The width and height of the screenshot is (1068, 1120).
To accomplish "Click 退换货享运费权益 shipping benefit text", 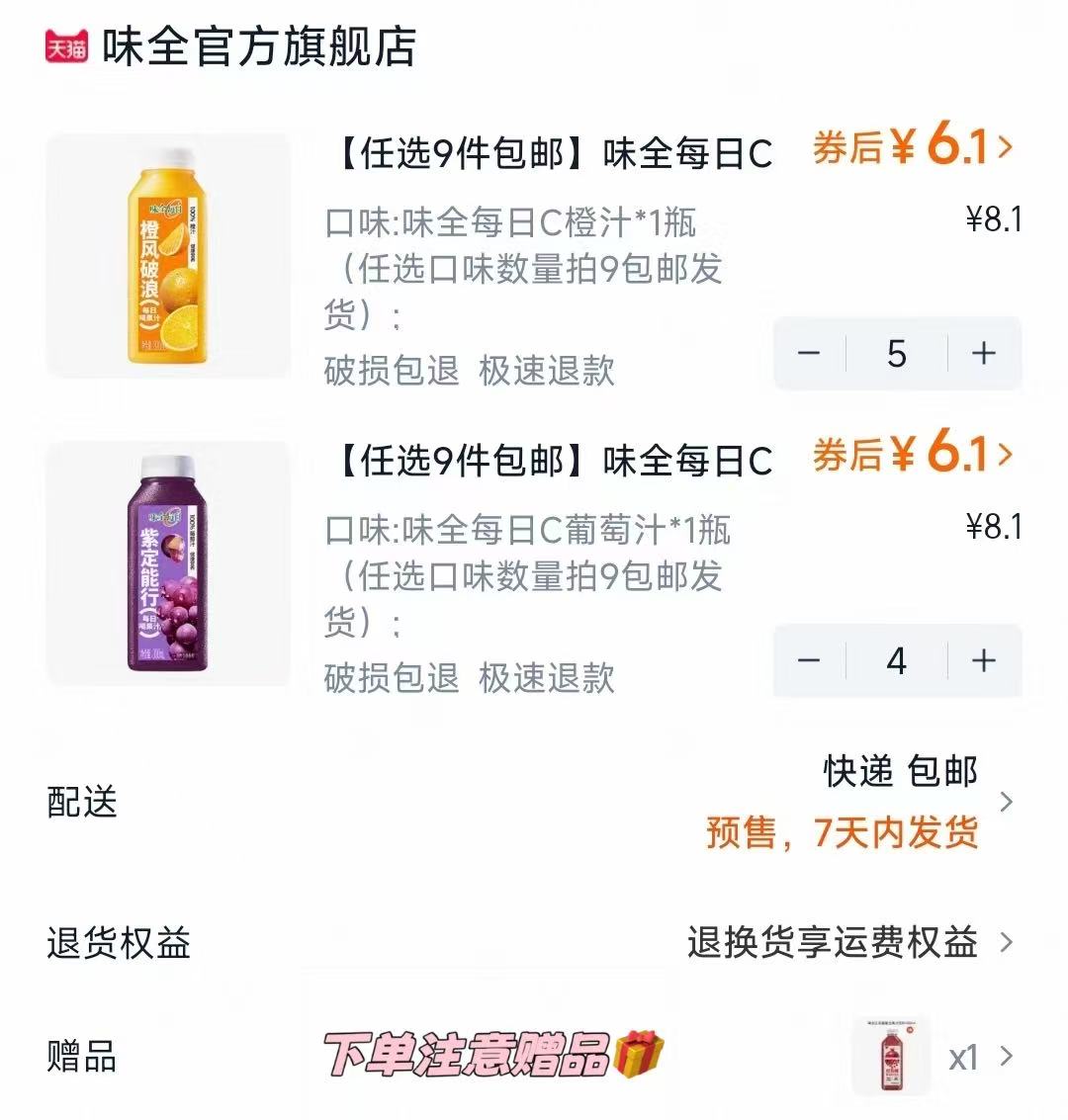I will pos(831,944).
